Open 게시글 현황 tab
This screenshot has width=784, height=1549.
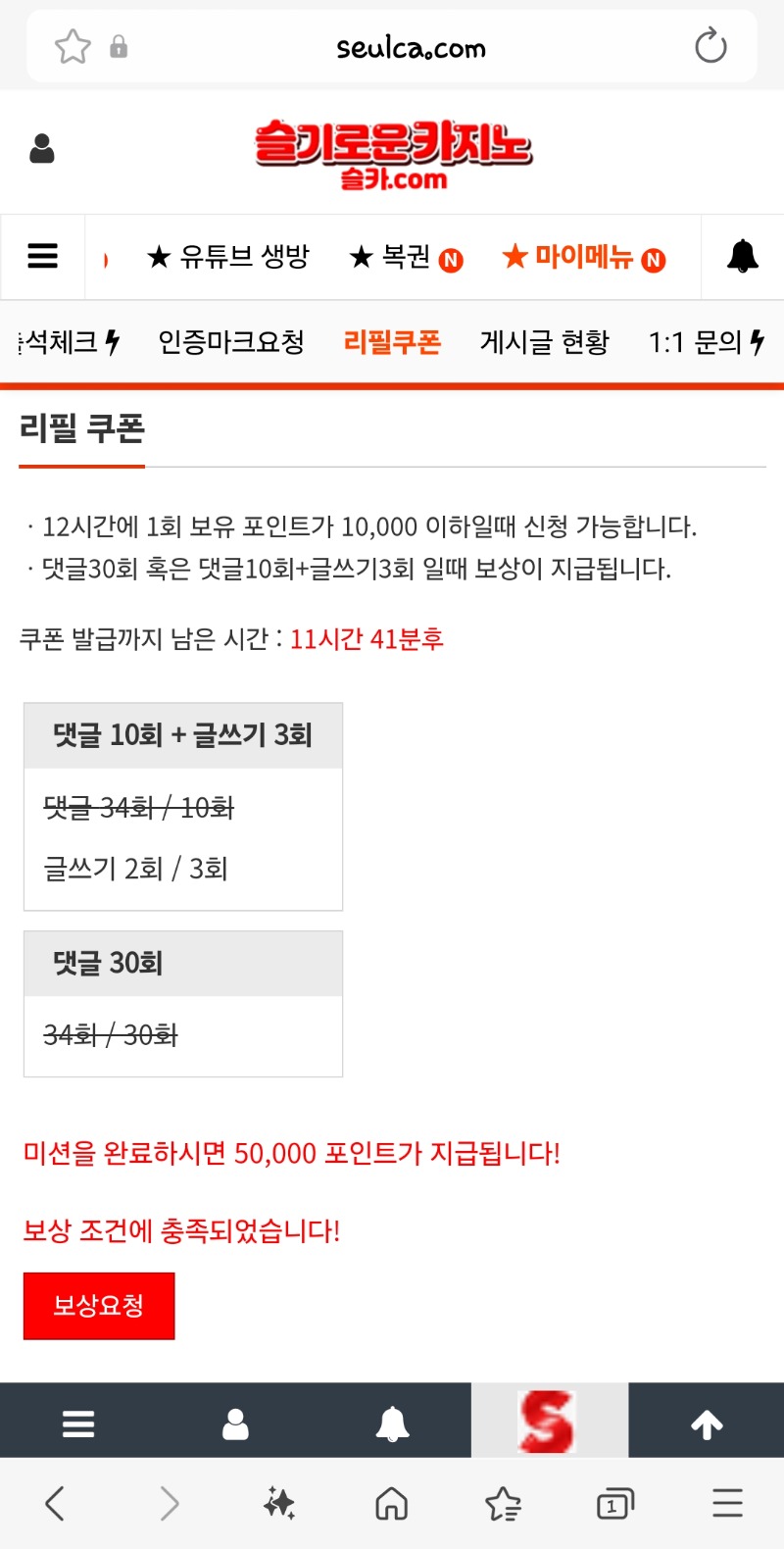(x=545, y=342)
